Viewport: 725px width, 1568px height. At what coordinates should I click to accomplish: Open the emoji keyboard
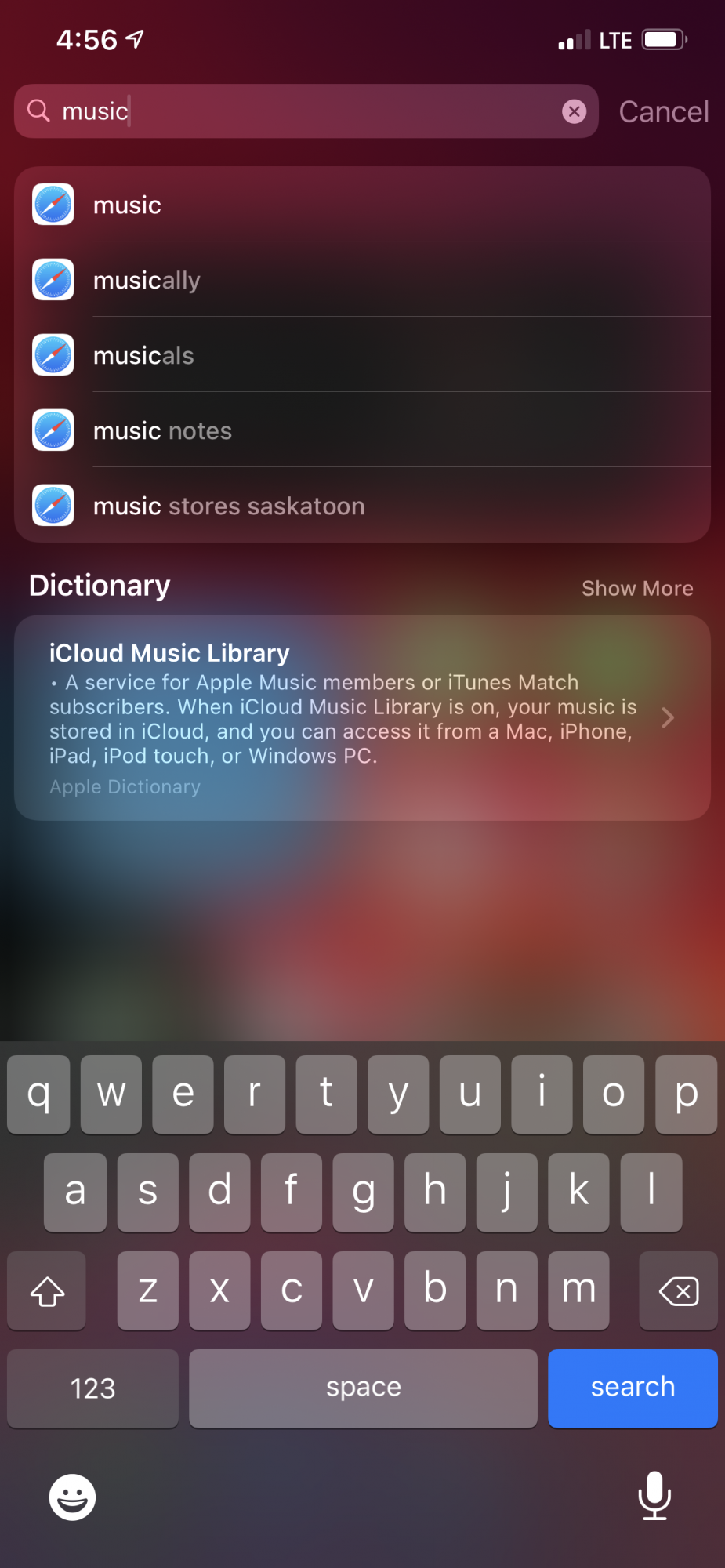pos(72,1497)
